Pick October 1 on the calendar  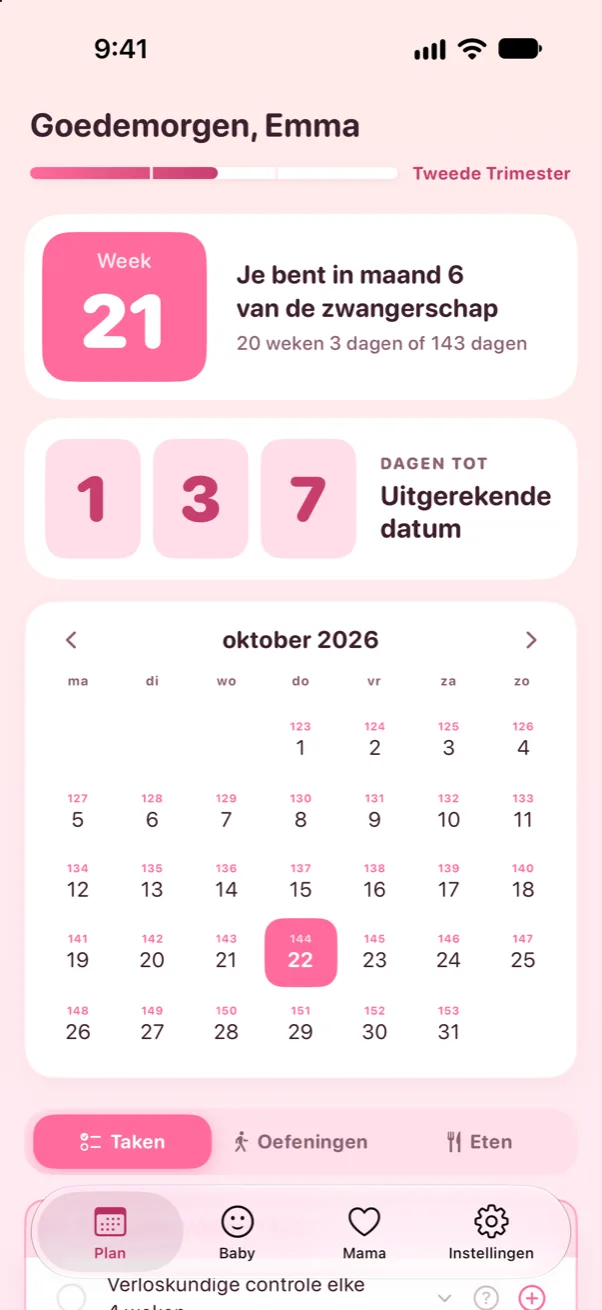[301, 740]
